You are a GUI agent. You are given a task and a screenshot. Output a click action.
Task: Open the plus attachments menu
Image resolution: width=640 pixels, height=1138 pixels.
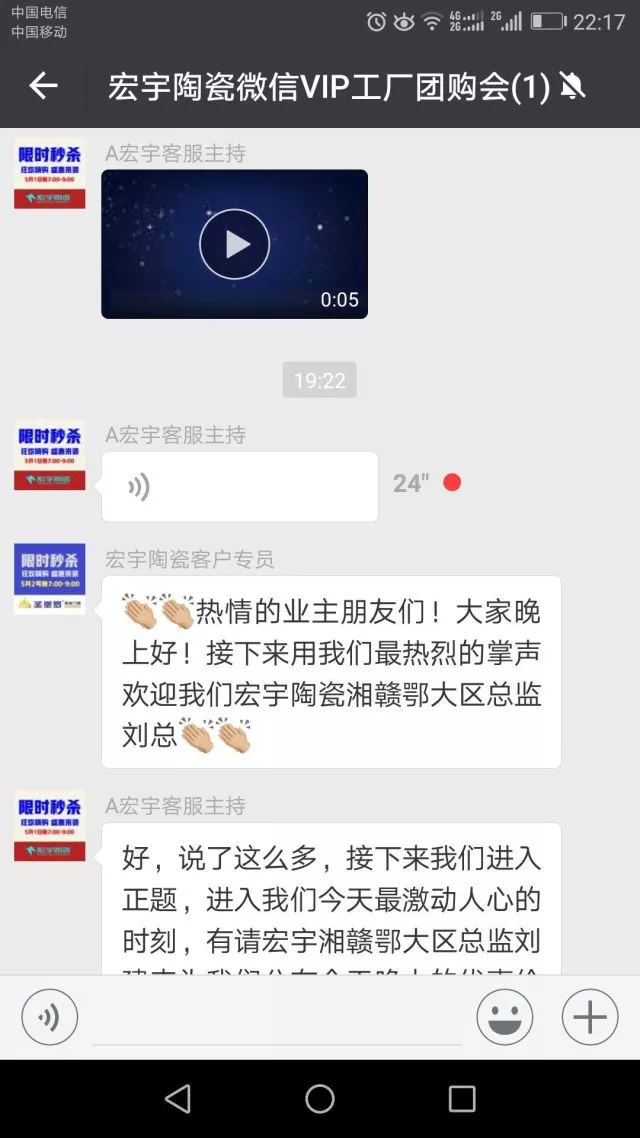[590, 1017]
